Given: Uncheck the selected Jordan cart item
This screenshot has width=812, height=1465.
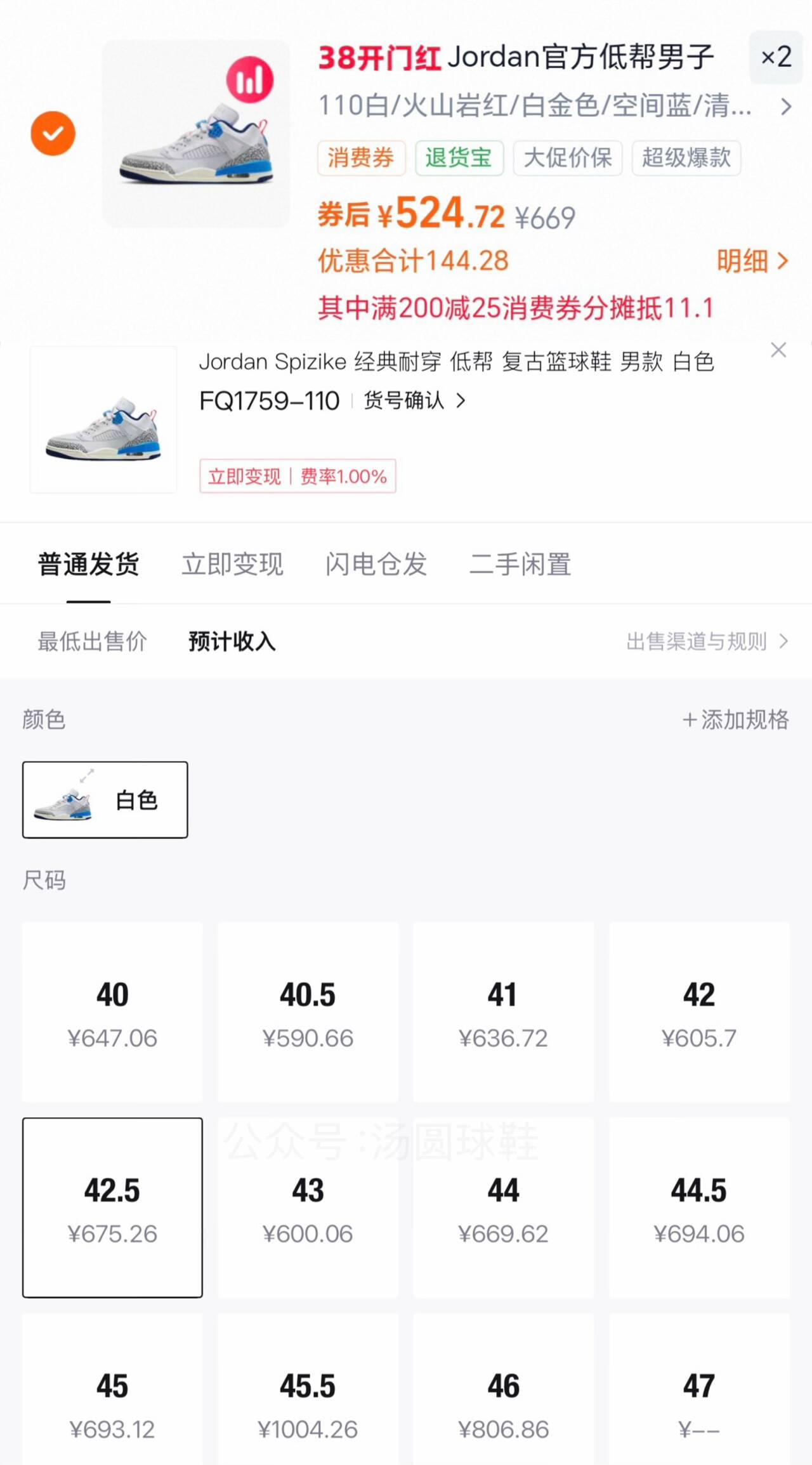Looking at the screenshot, I should pos(53,133).
